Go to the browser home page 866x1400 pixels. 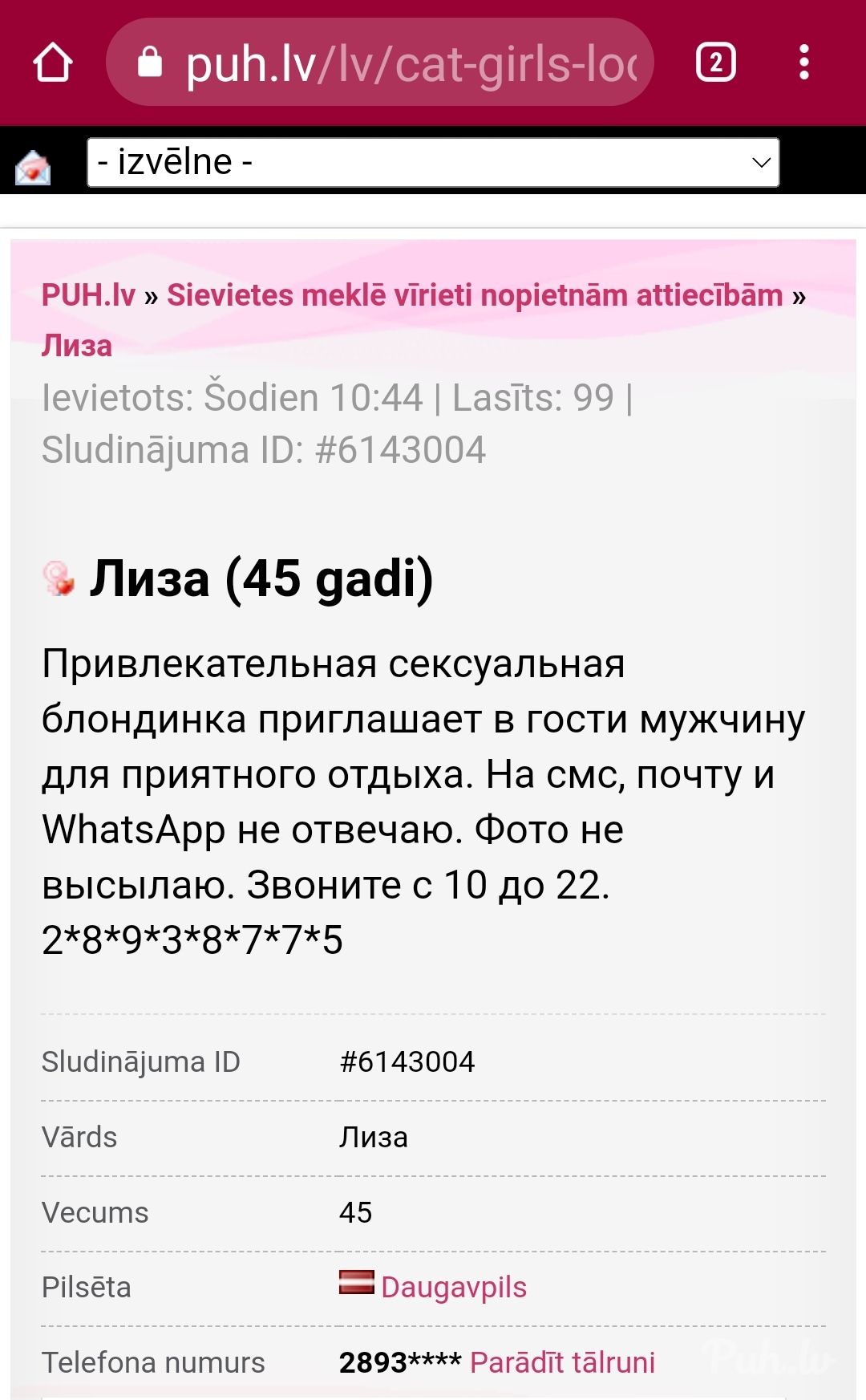click(53, 63)
